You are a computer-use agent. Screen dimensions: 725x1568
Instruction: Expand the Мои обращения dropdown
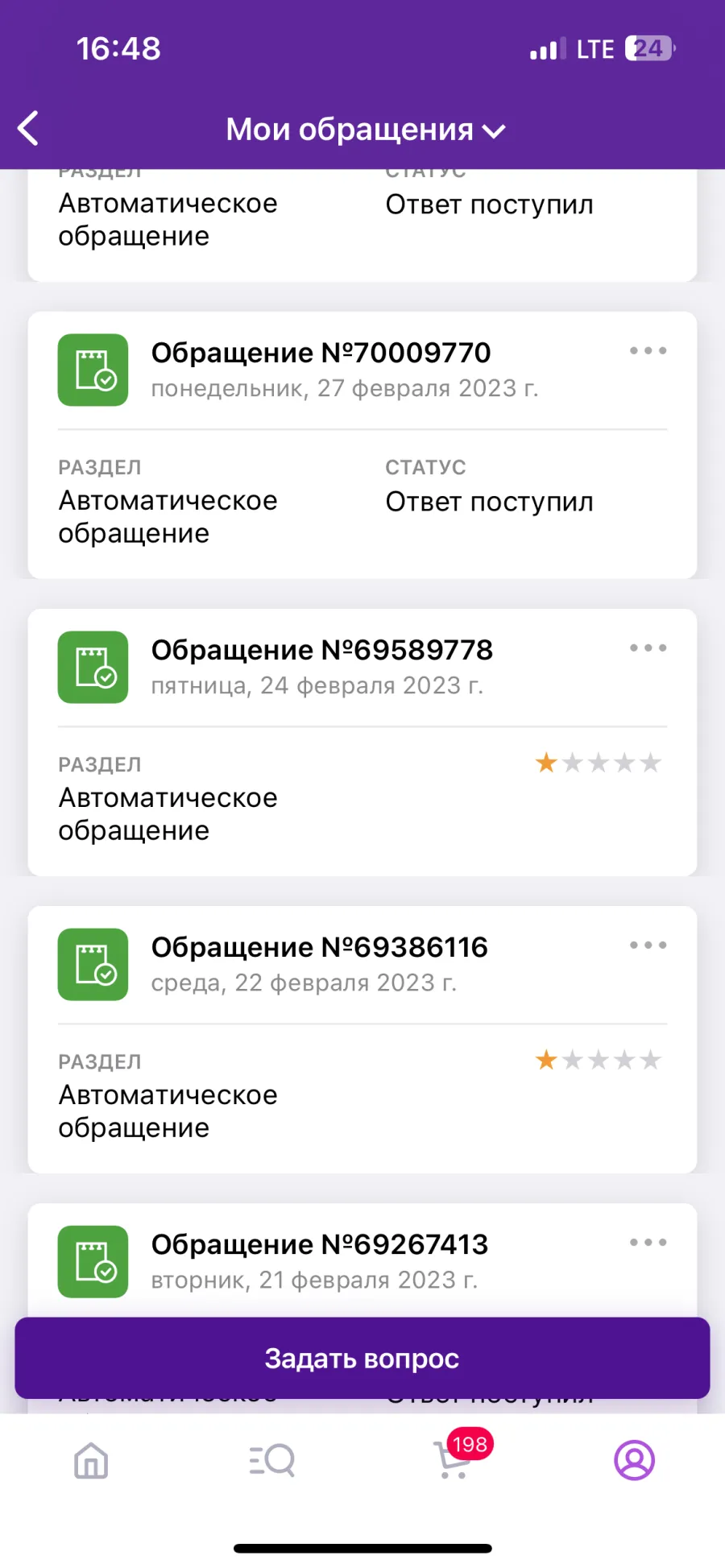(x=365, y=130)
